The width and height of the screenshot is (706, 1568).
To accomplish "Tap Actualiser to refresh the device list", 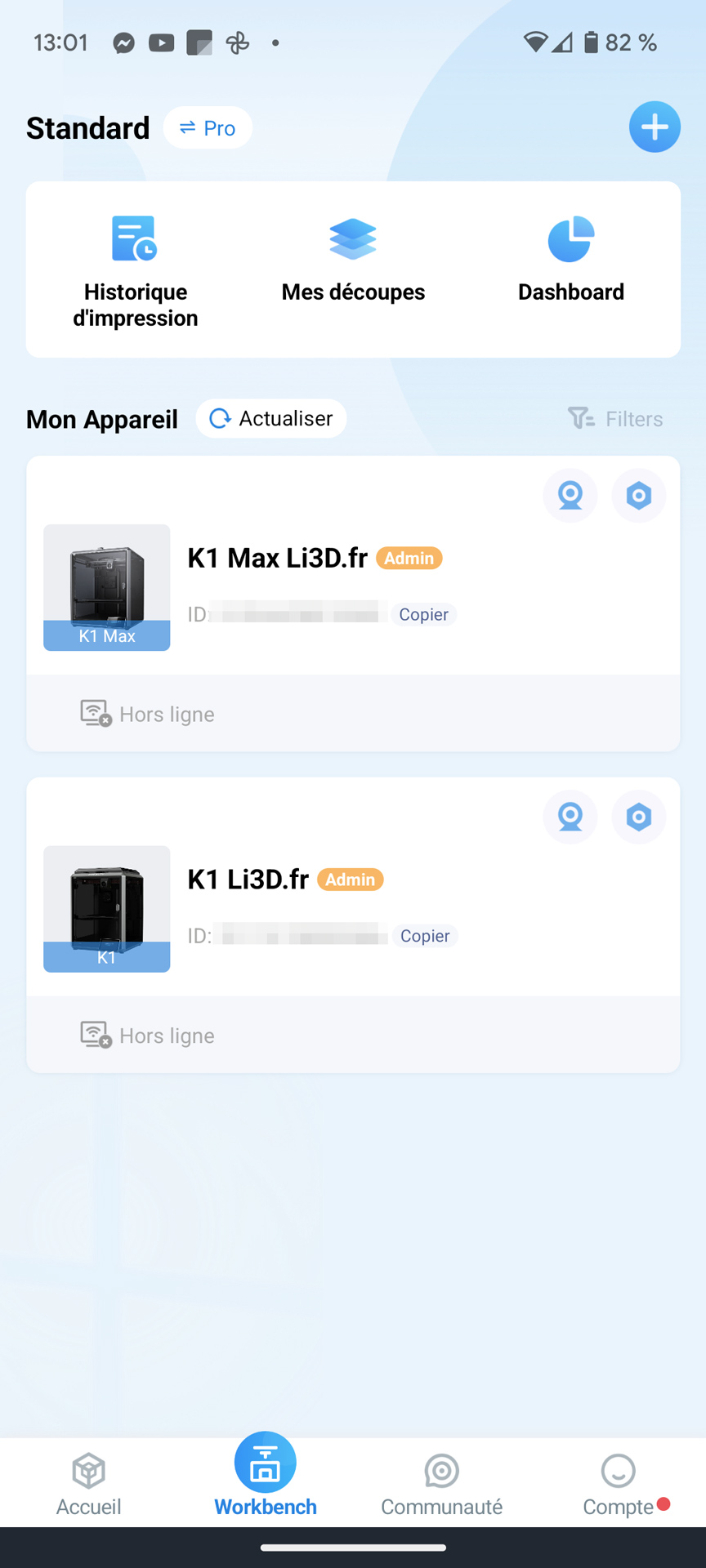I will coord(271,418).
